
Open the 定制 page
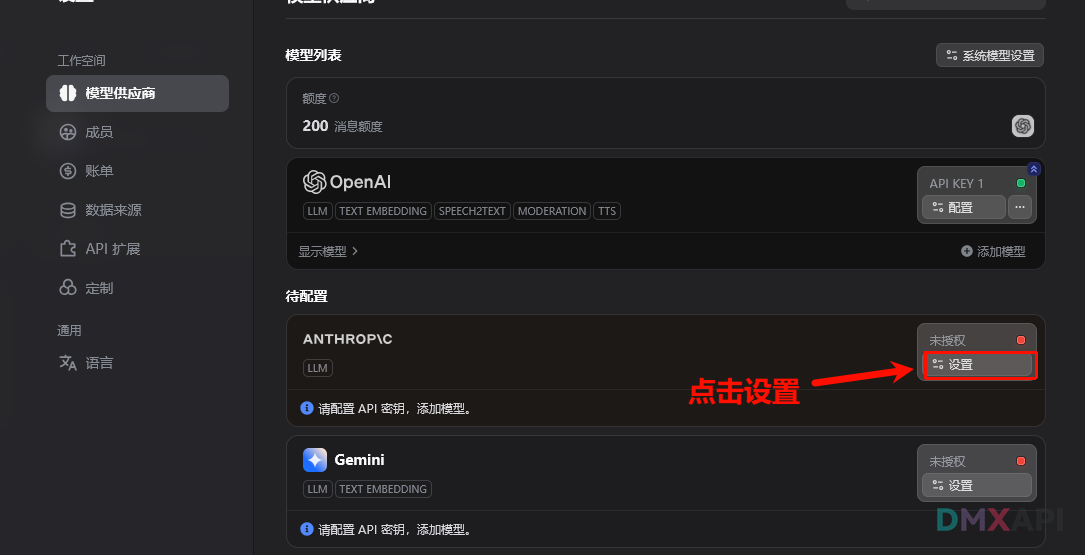pos(98,288)
